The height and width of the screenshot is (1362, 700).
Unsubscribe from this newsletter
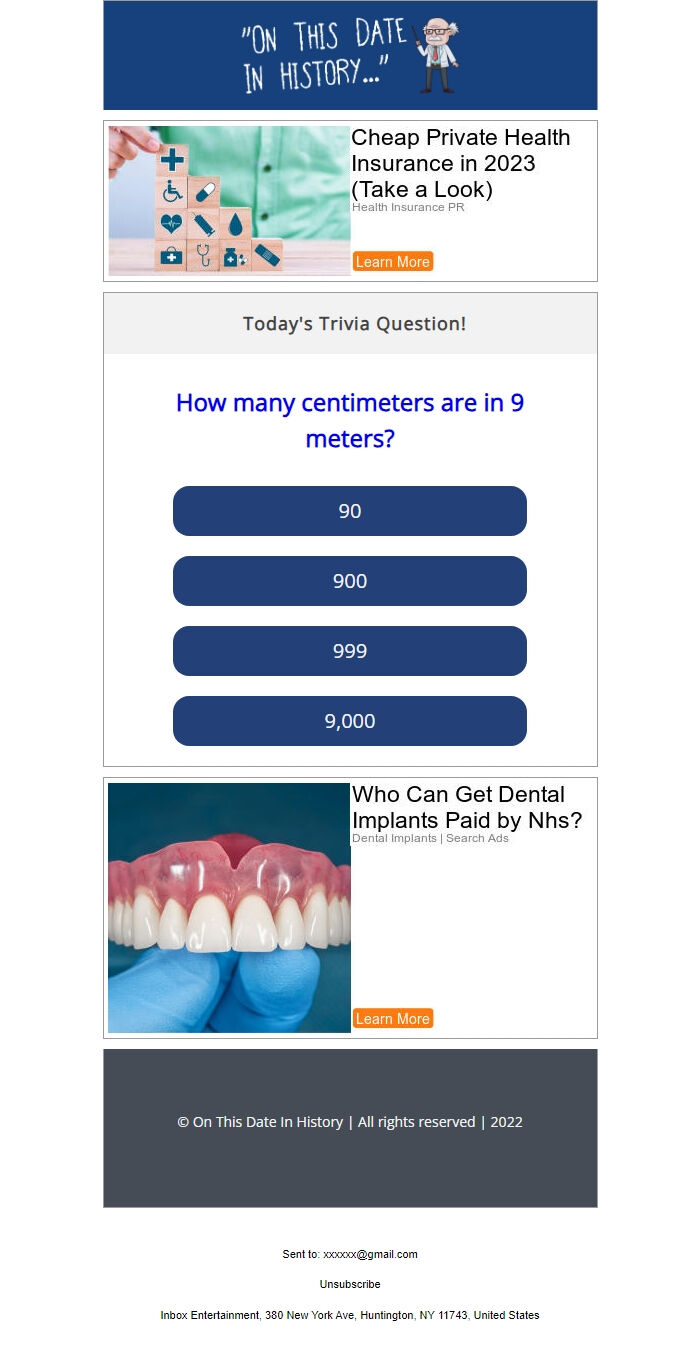[x=349, y=1284]
